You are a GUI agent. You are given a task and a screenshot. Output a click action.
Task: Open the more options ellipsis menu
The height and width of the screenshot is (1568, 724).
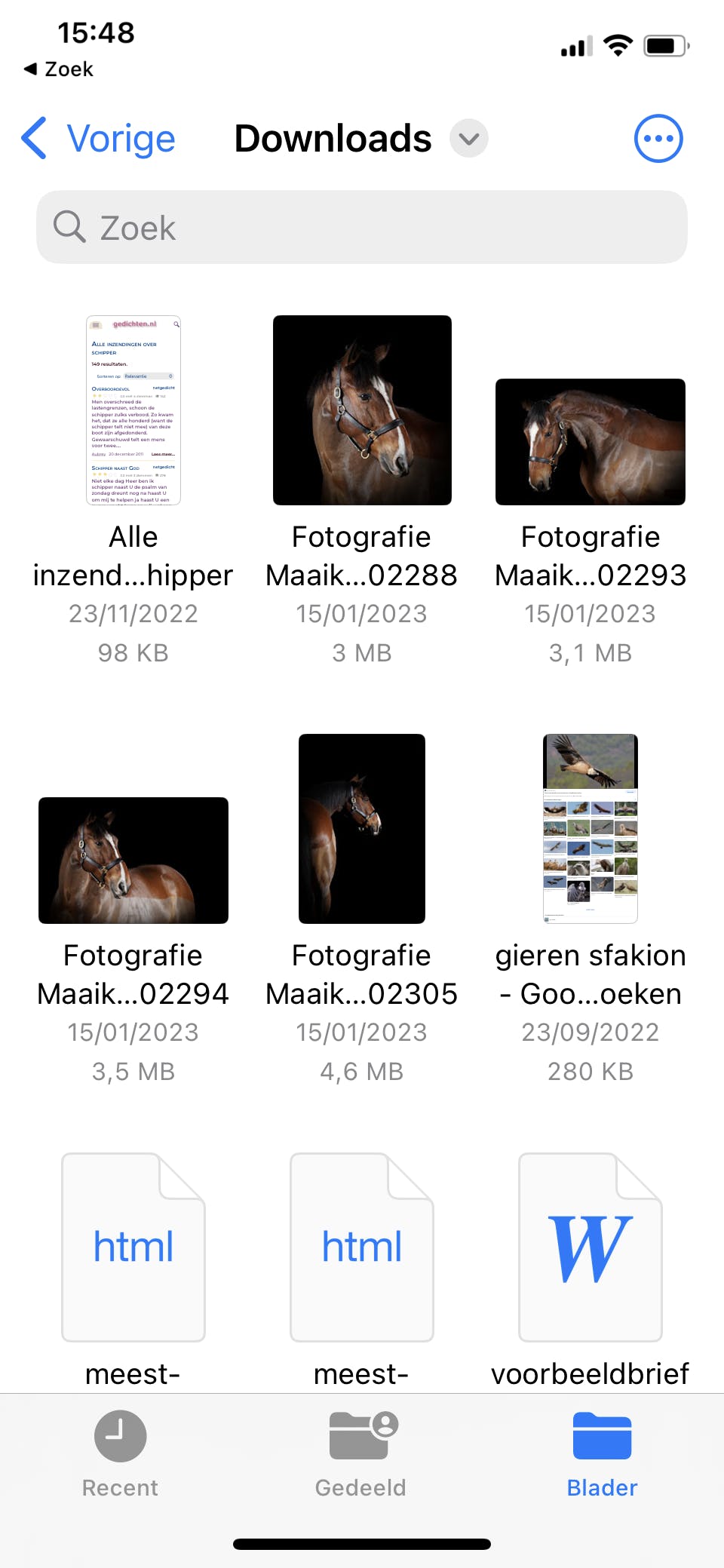coord(658,139)
